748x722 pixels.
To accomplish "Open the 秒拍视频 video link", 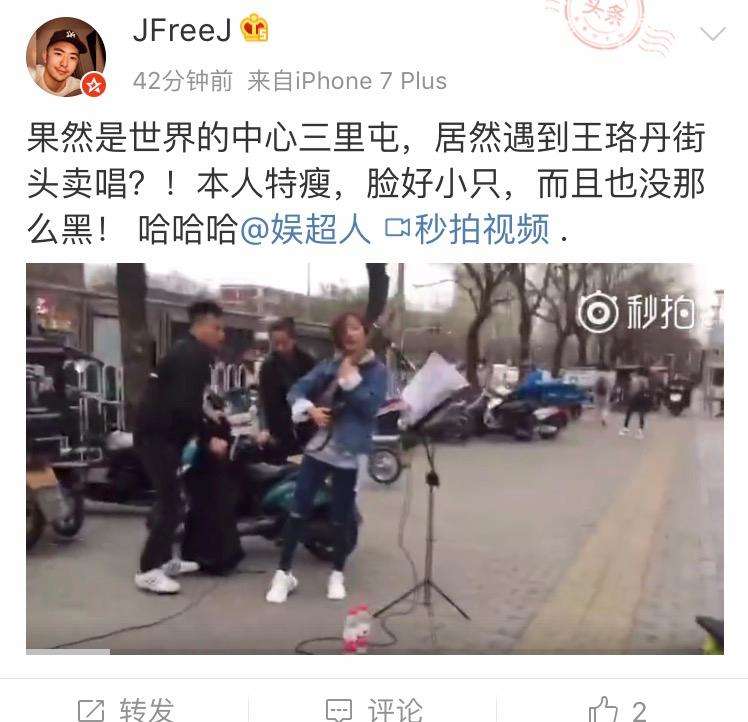I will coord(468,230).
